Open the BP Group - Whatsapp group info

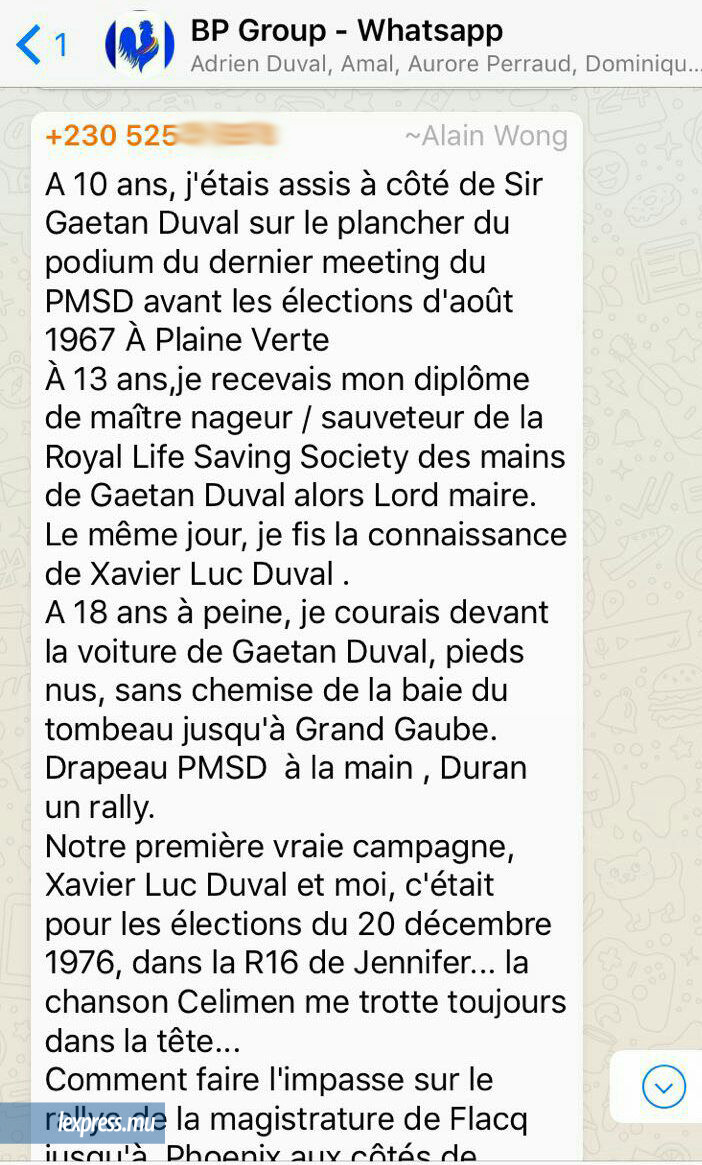pos(345,31)
